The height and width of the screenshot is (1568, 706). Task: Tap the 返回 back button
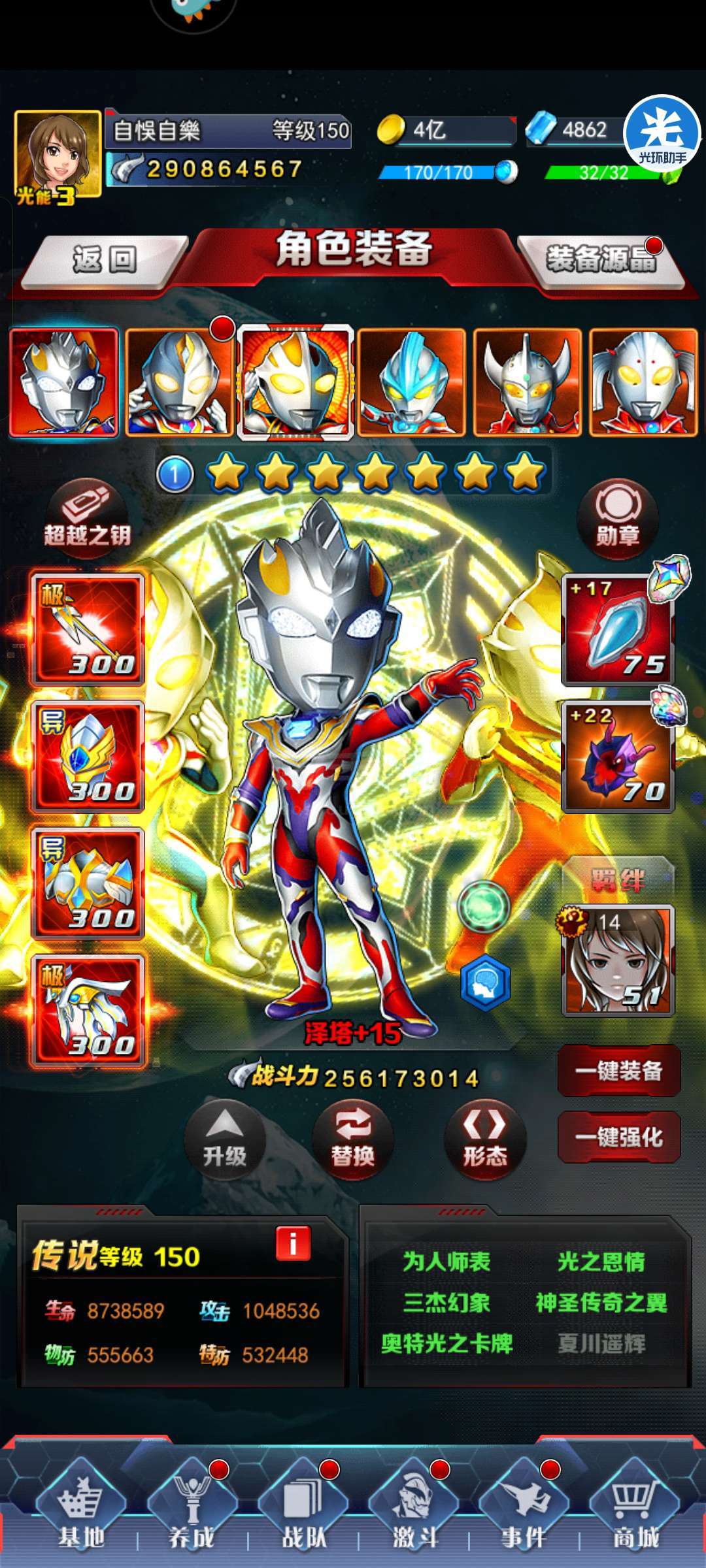coord(105,260)
